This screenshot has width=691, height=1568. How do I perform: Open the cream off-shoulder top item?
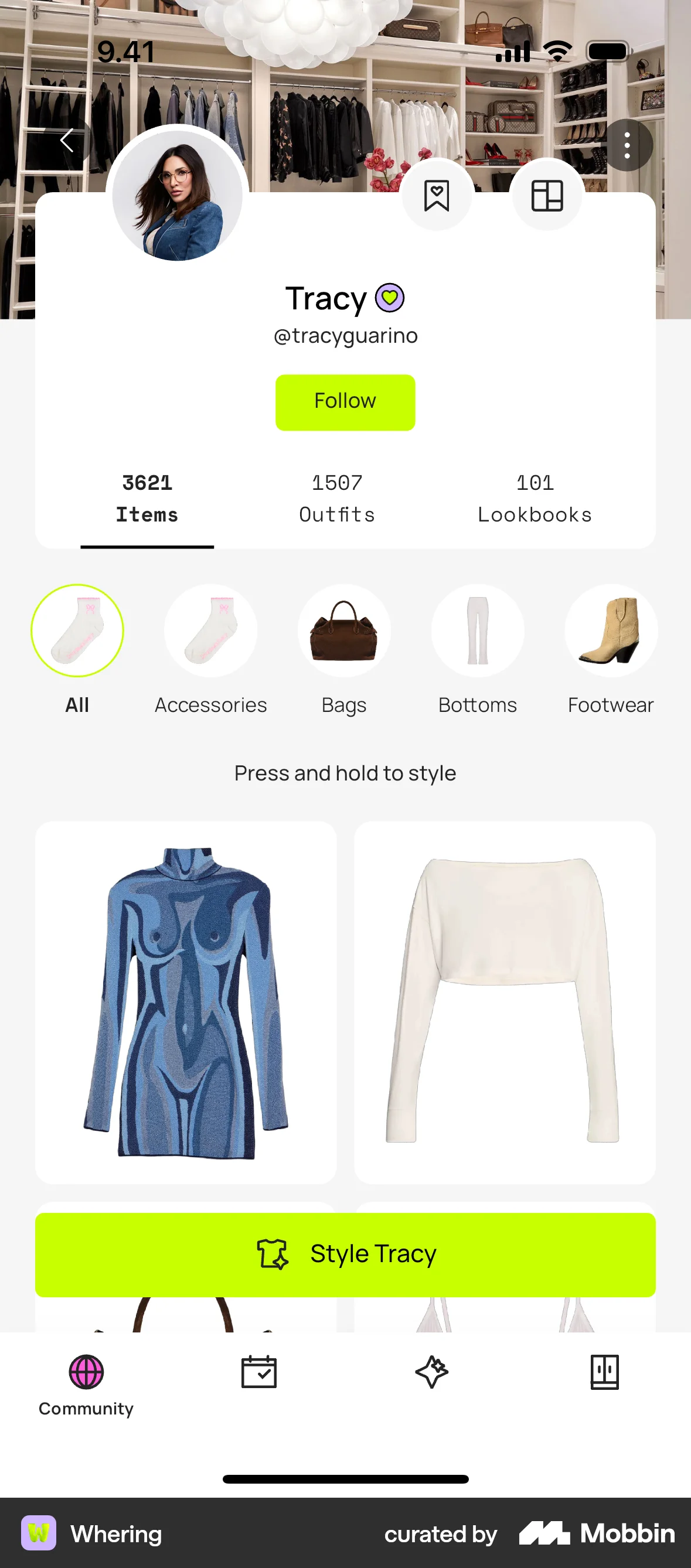click(504, 1001)
